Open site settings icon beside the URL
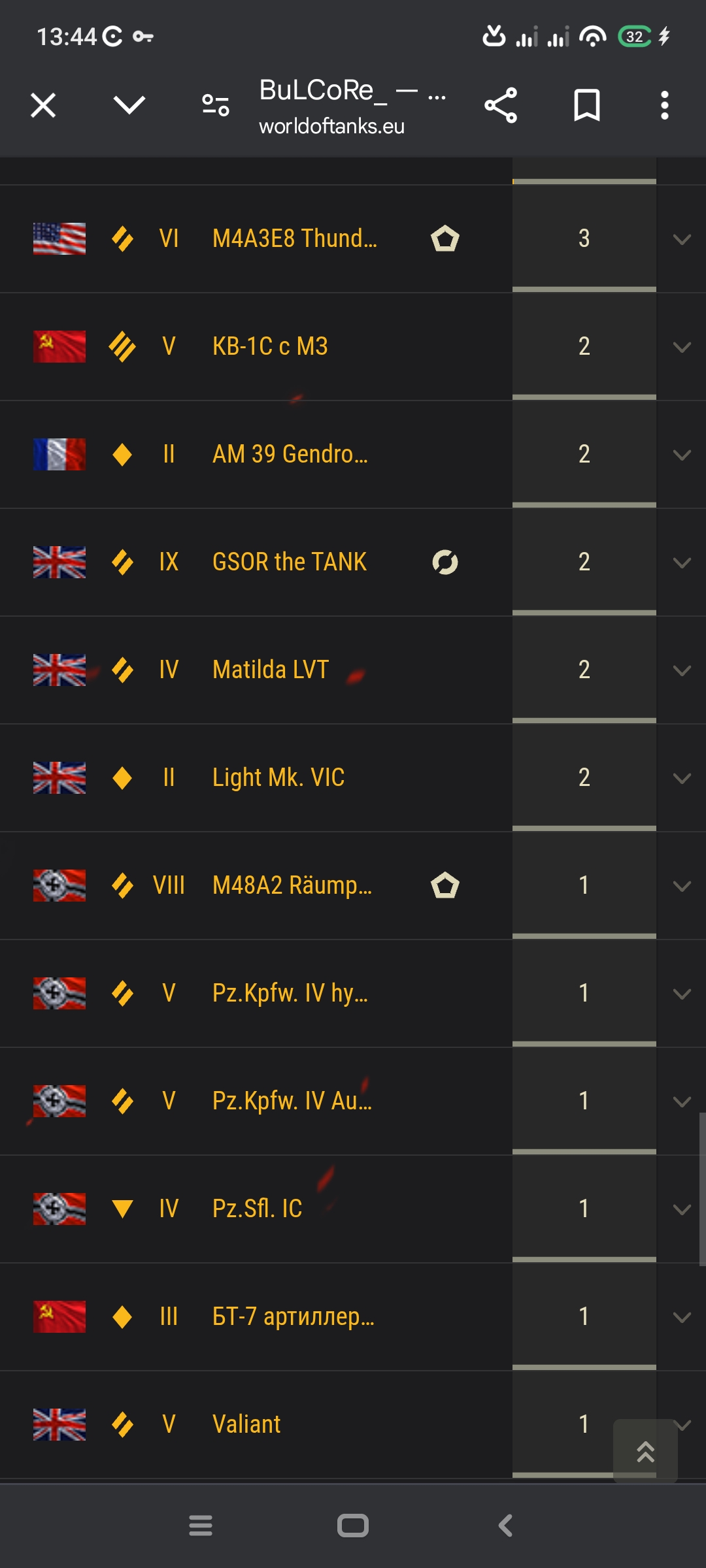The image size is (706, 1568). pos(216,105)
